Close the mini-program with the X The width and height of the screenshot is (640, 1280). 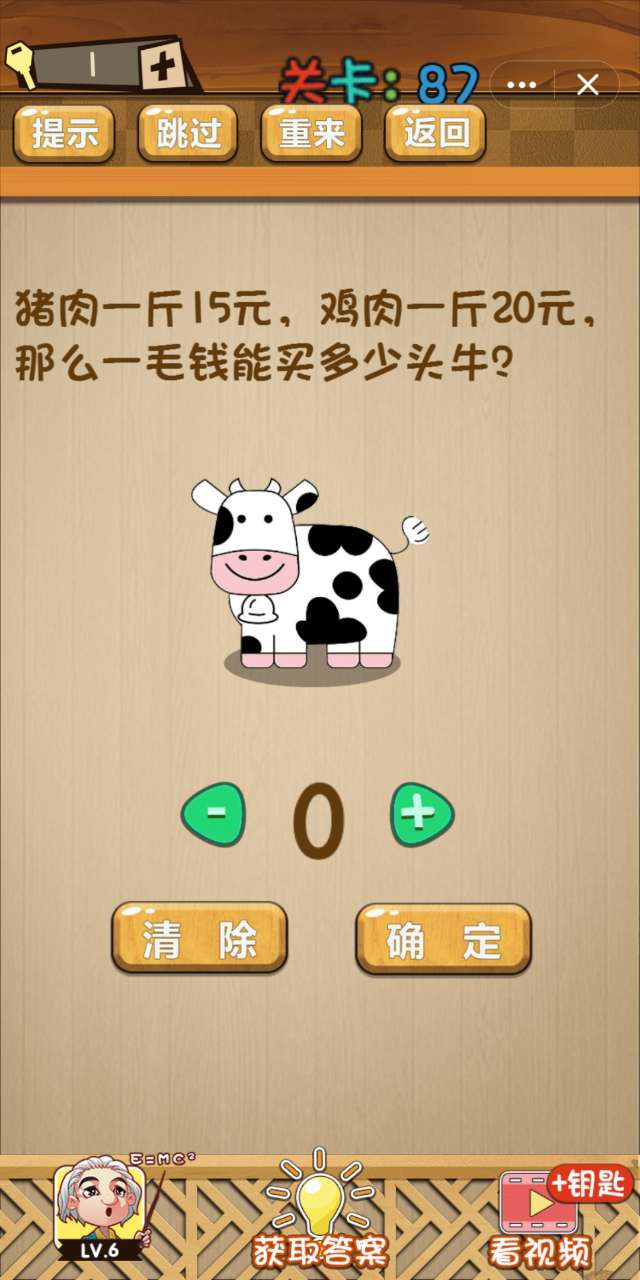[588, 85]
